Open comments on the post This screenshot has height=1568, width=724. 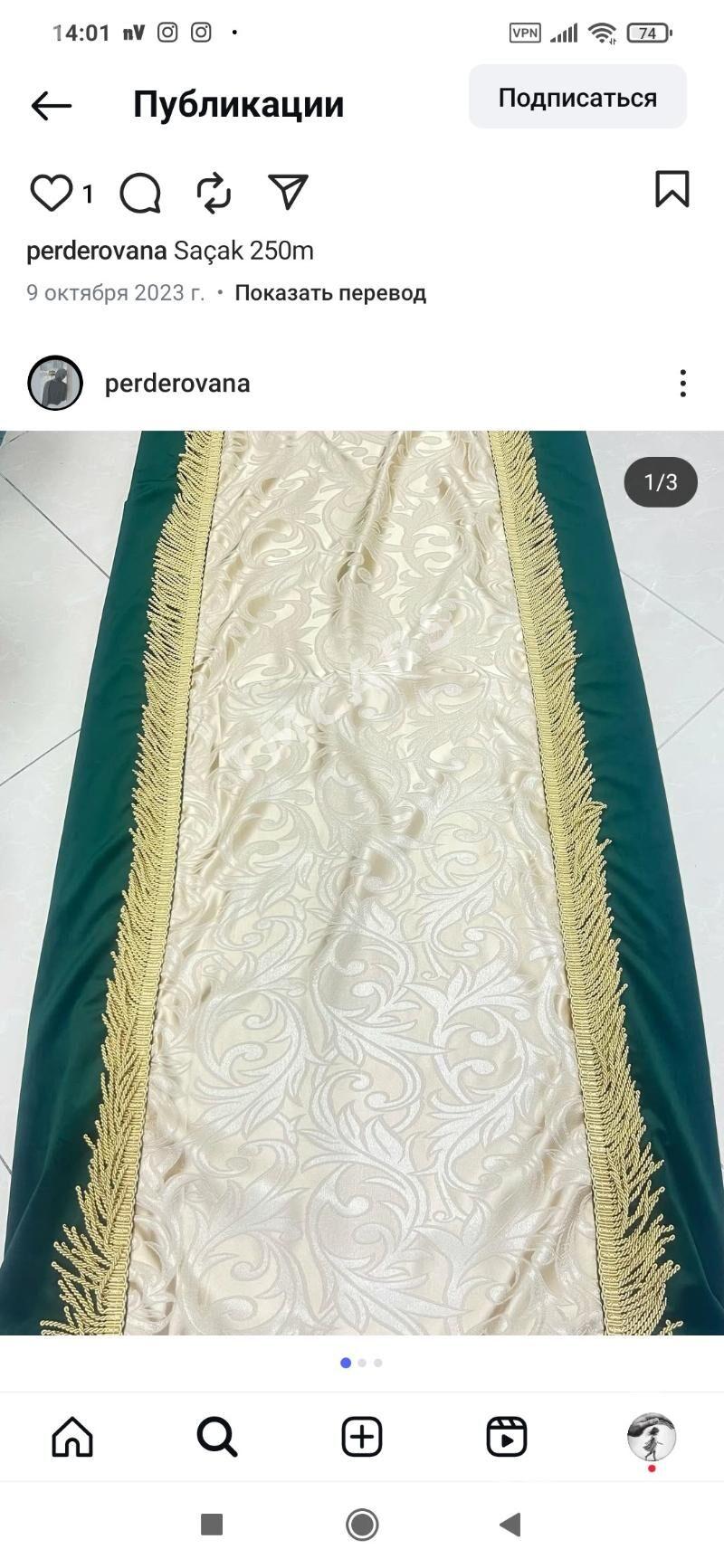(140, 193)
